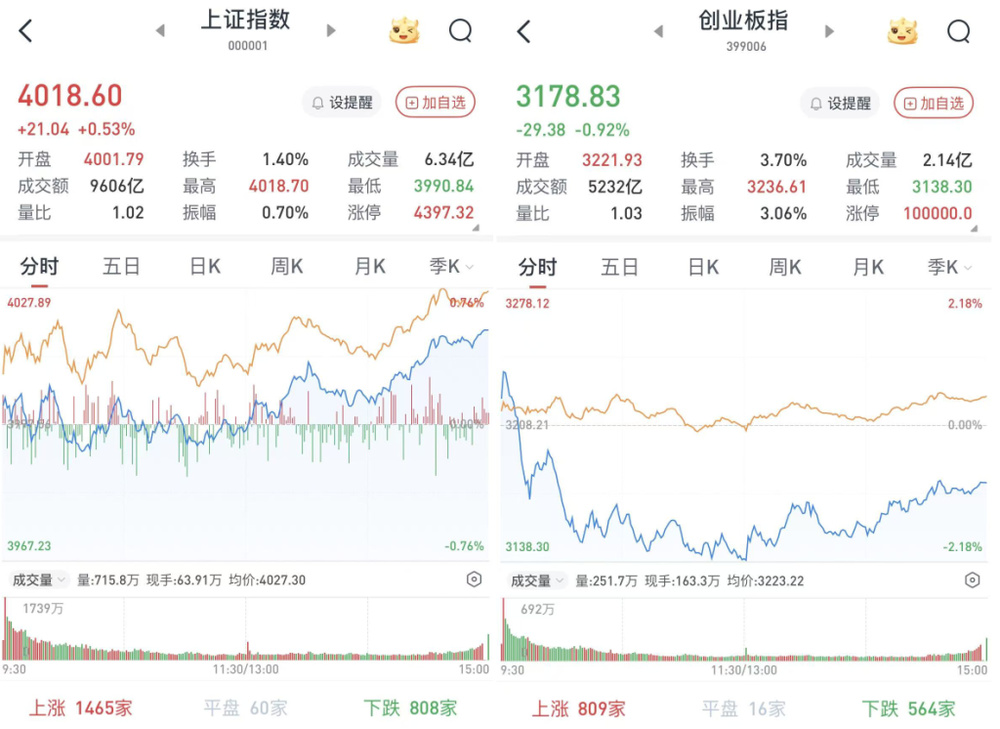
Task: Go to the index before 创业板指
Action: (x=658, y=31)
